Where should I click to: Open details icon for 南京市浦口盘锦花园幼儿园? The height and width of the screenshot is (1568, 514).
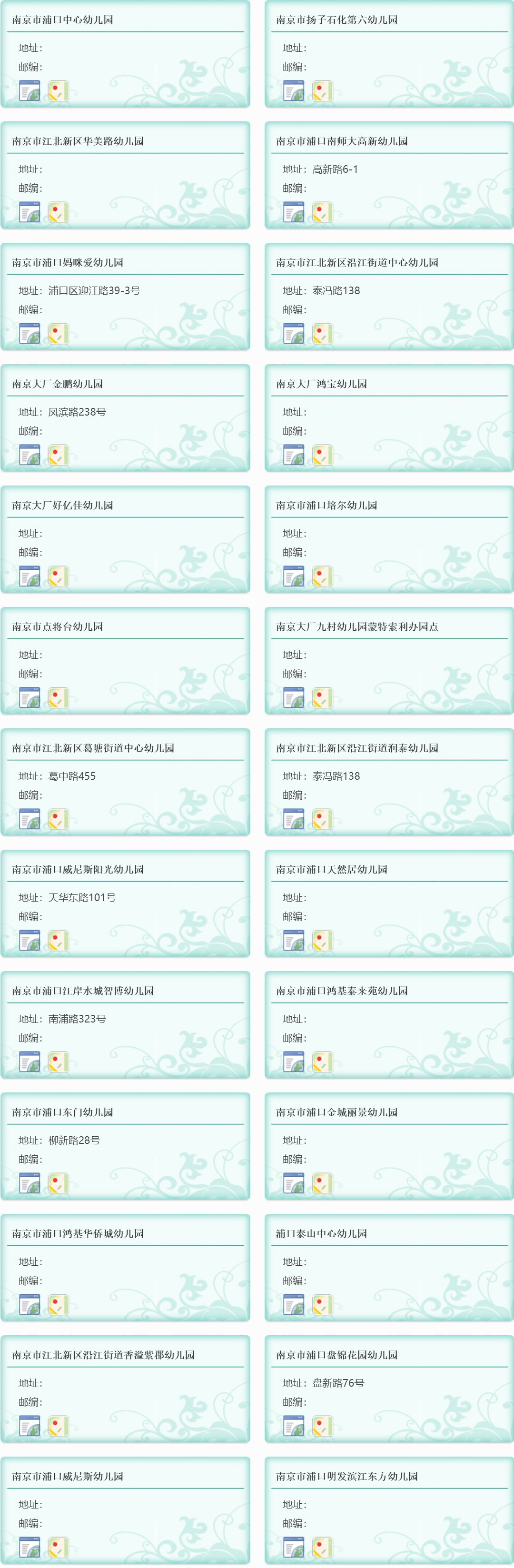coord(293,1426)
